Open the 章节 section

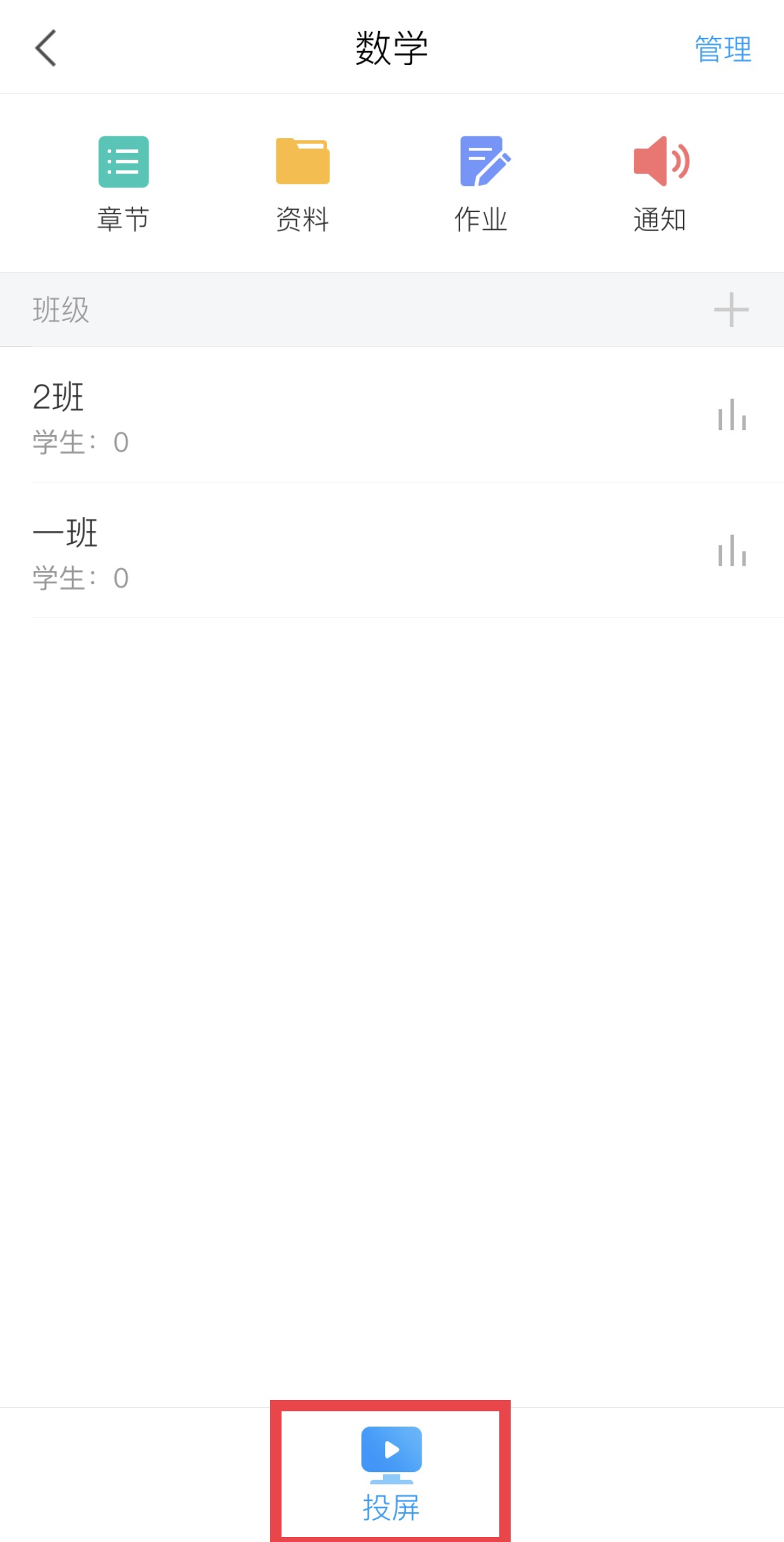(123, 184)
